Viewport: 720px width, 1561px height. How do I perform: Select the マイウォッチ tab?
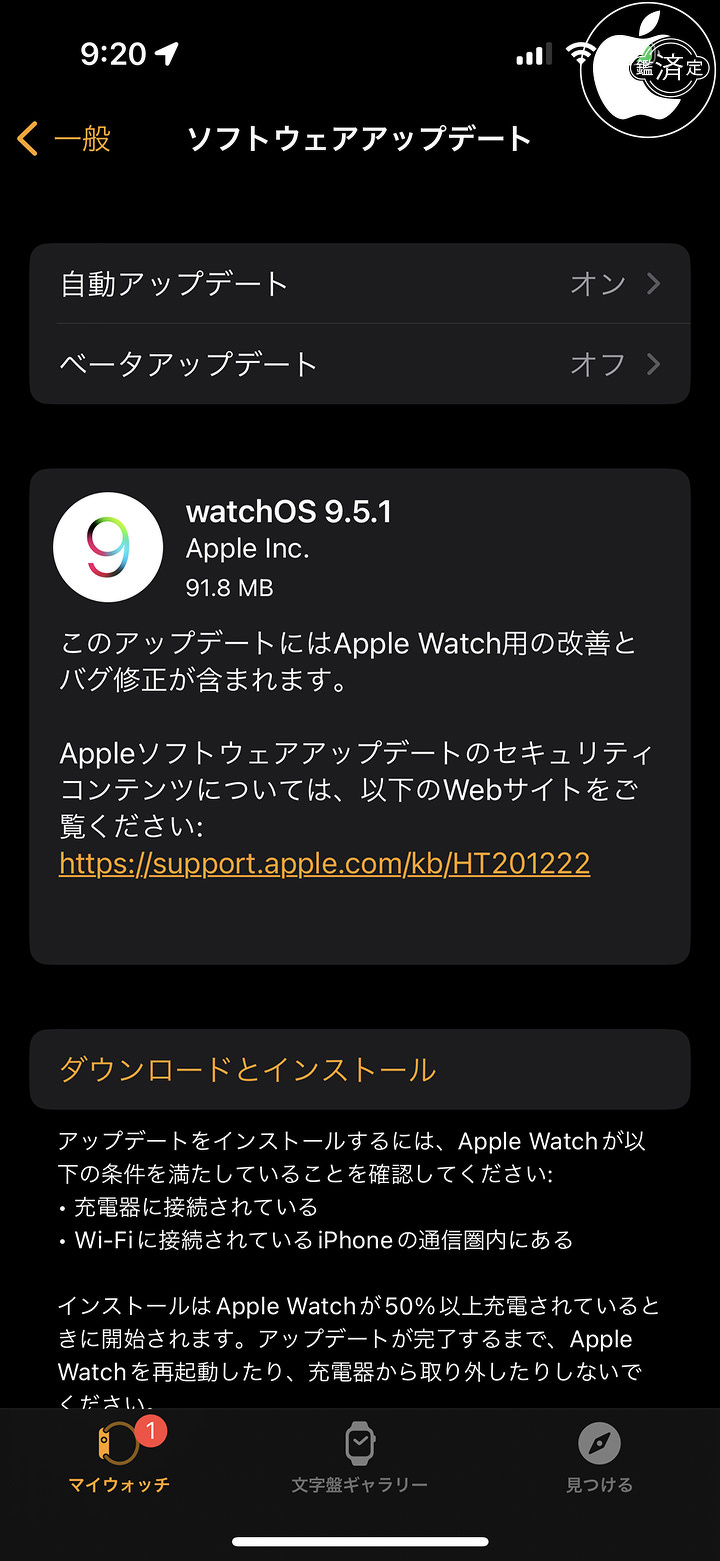pos(120,1456)
